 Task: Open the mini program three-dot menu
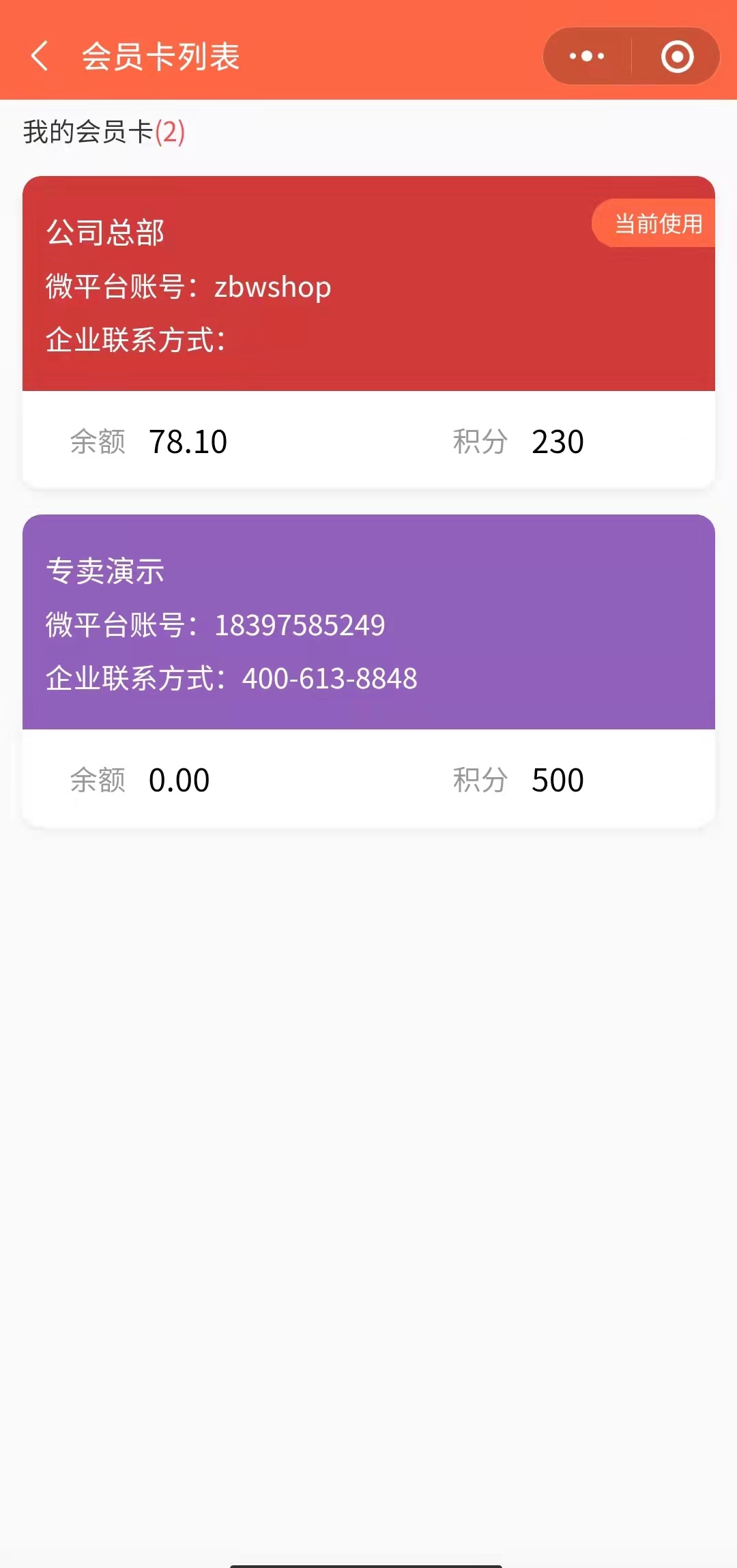click(x=587, y=56)
